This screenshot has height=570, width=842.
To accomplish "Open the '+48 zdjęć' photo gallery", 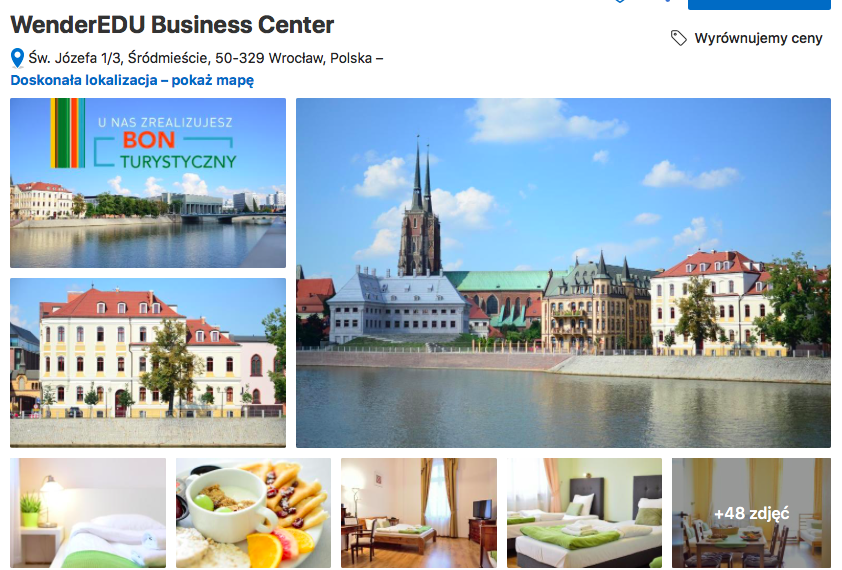I will (751, 513).
